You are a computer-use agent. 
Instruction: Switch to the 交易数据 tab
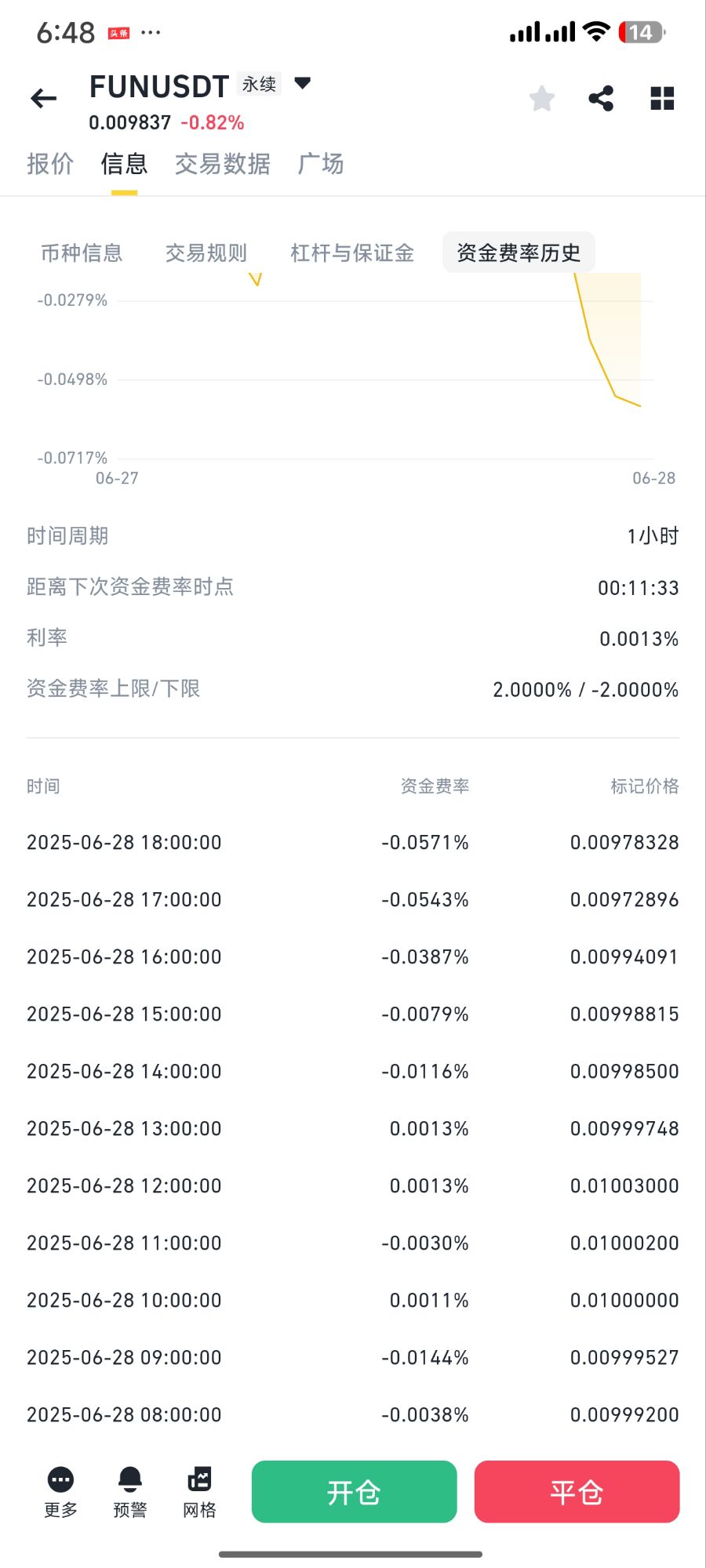click(x=223, y=164)
